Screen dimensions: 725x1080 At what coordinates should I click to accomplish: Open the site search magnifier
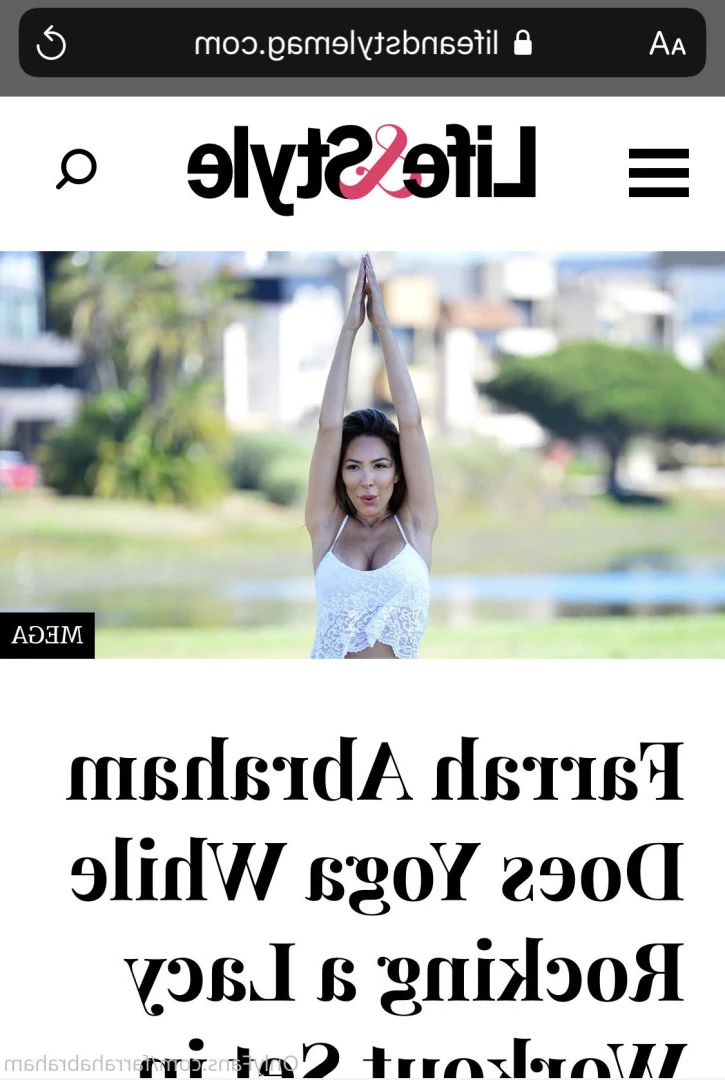pyautogui.click(x=76, y=169)
